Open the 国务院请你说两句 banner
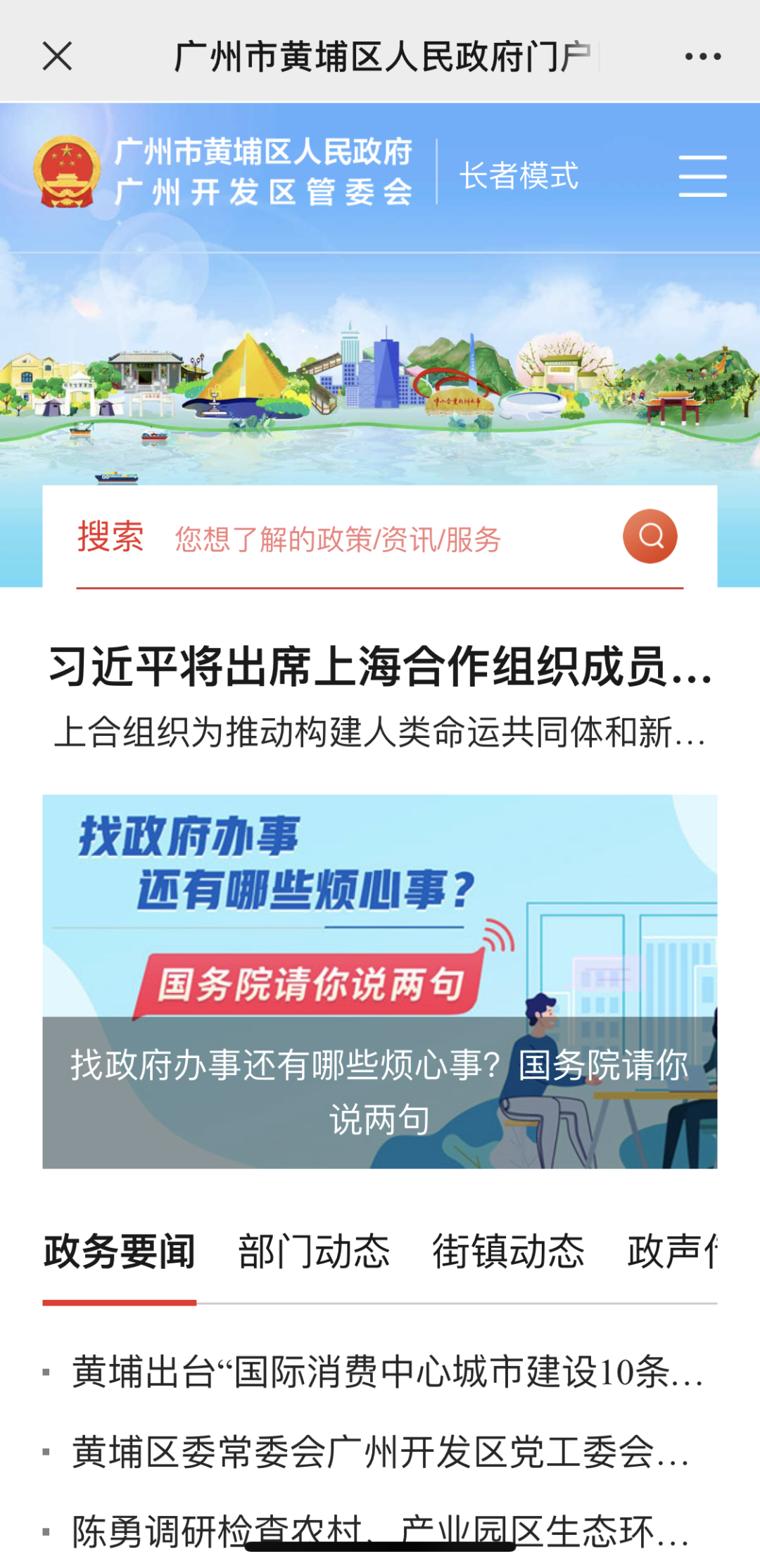Image resolution: width=760 pixels, height=1568 pixels. click(380, 981)
